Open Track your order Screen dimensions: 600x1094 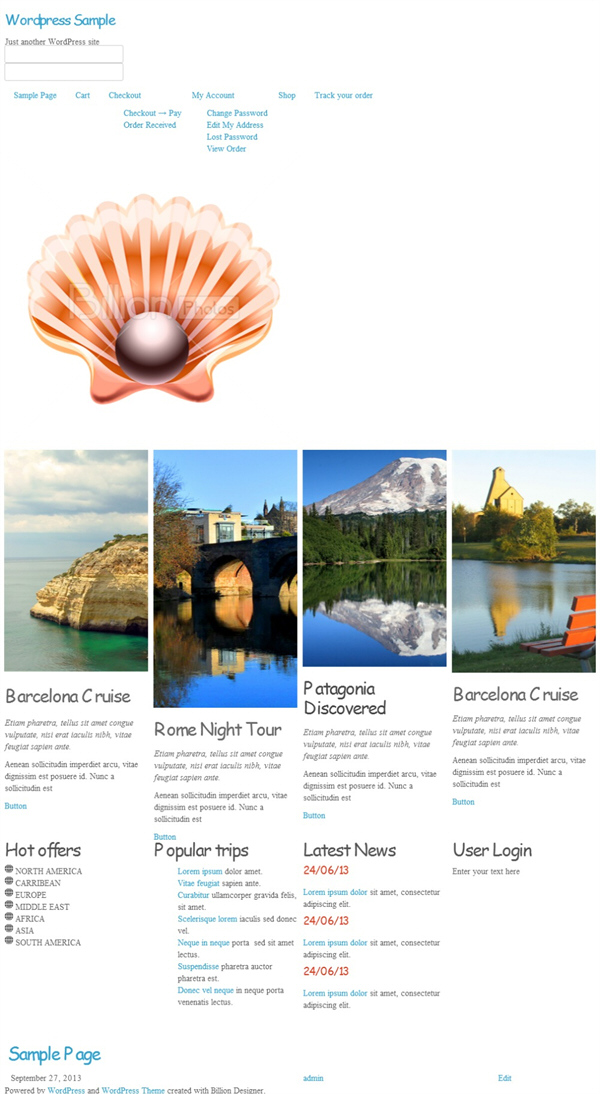tap(343, 96)
